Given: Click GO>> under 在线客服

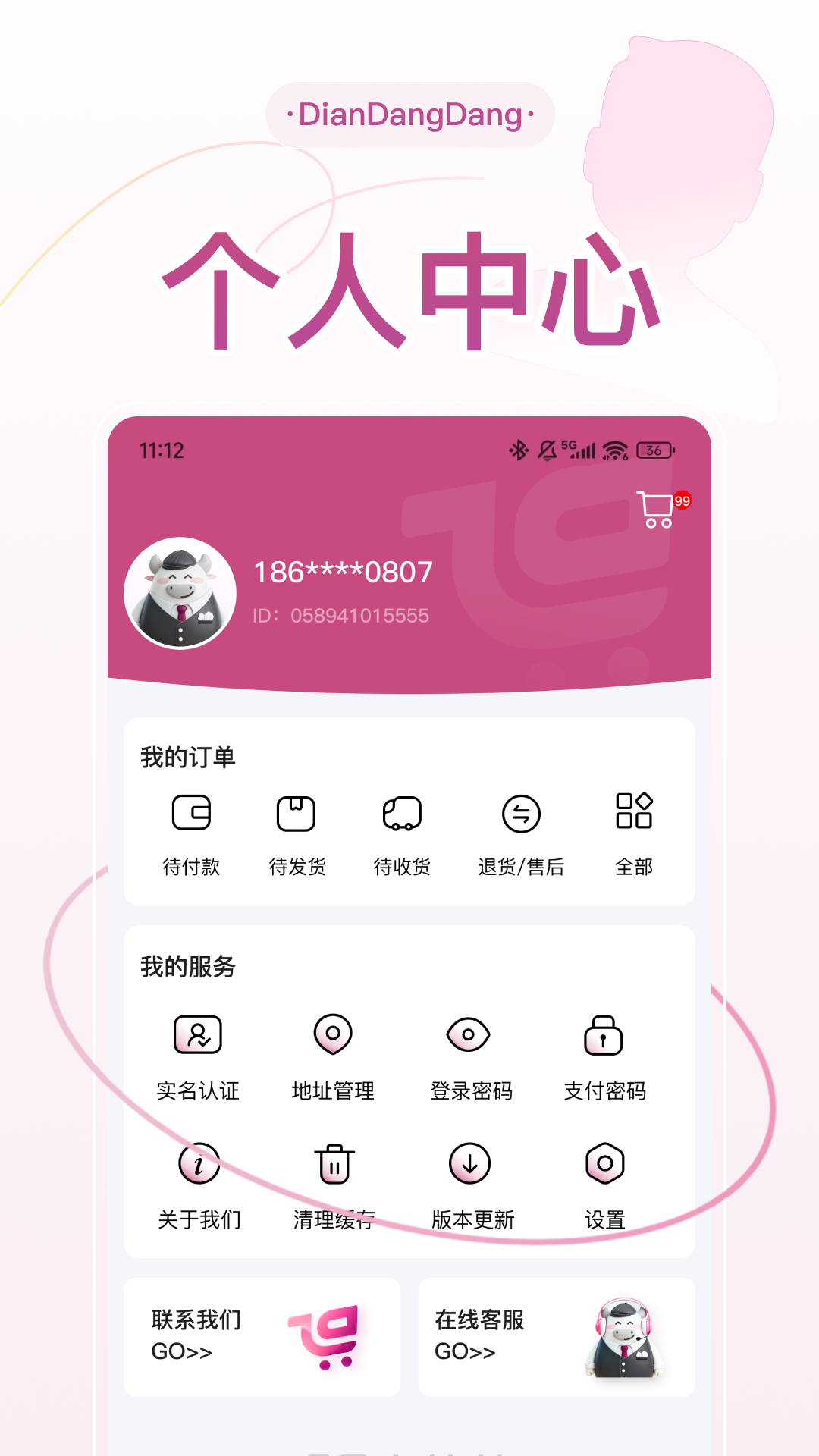Looking at the screenshot, I should pos(466,1352).
